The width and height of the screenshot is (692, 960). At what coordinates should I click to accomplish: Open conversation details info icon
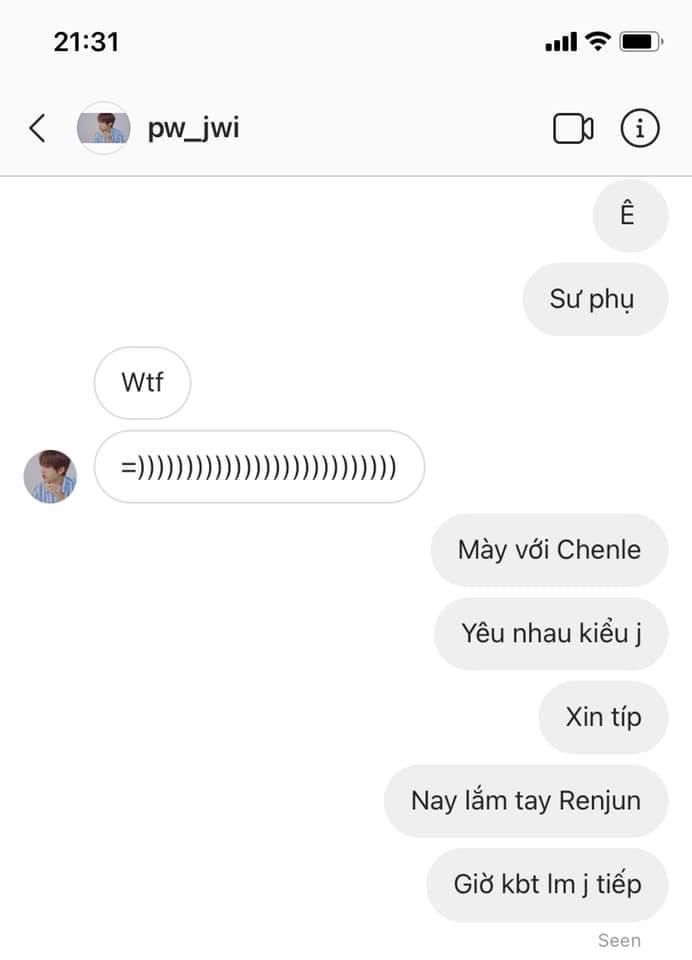click(x=640, y=129)
